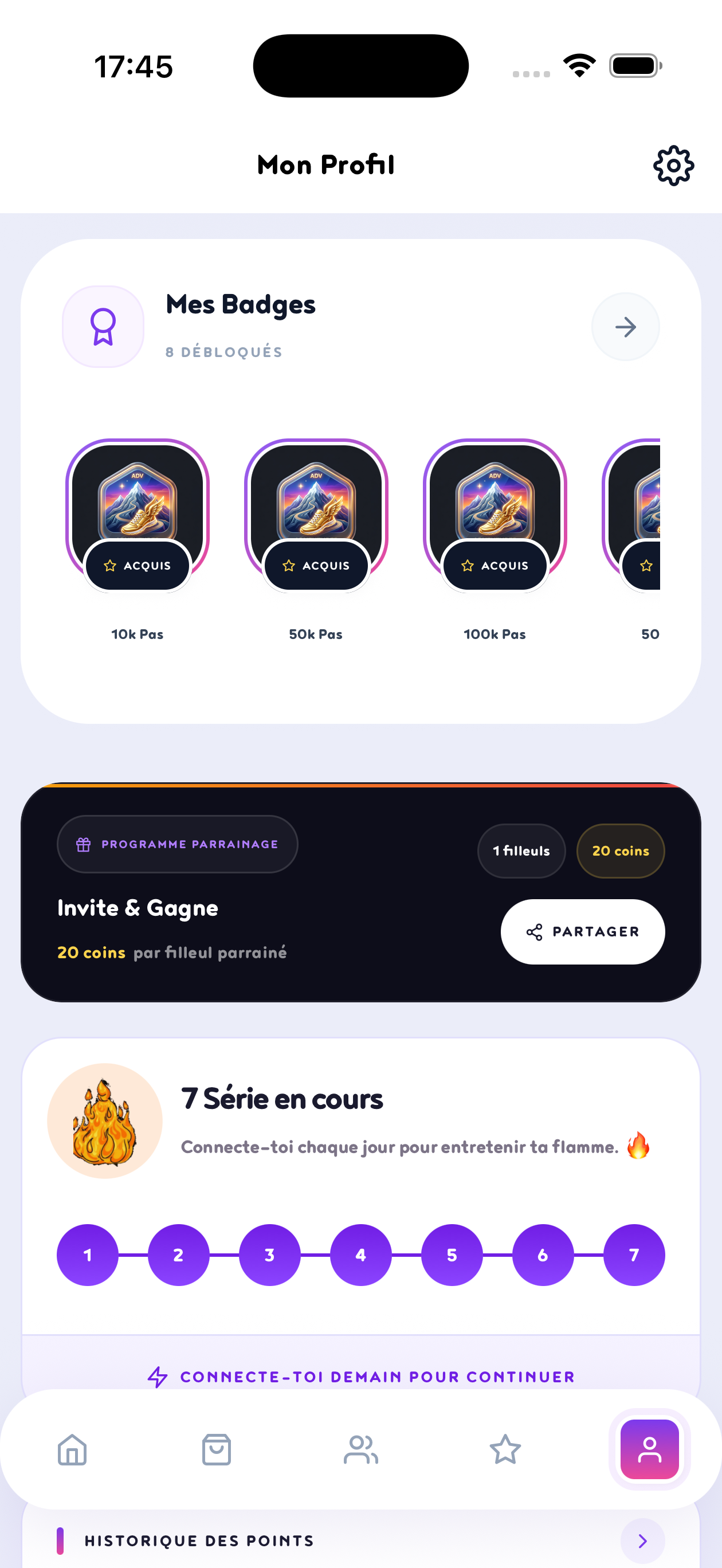Open the Programme Parrainage chip
722x1568 pixels.
point(177,844)
